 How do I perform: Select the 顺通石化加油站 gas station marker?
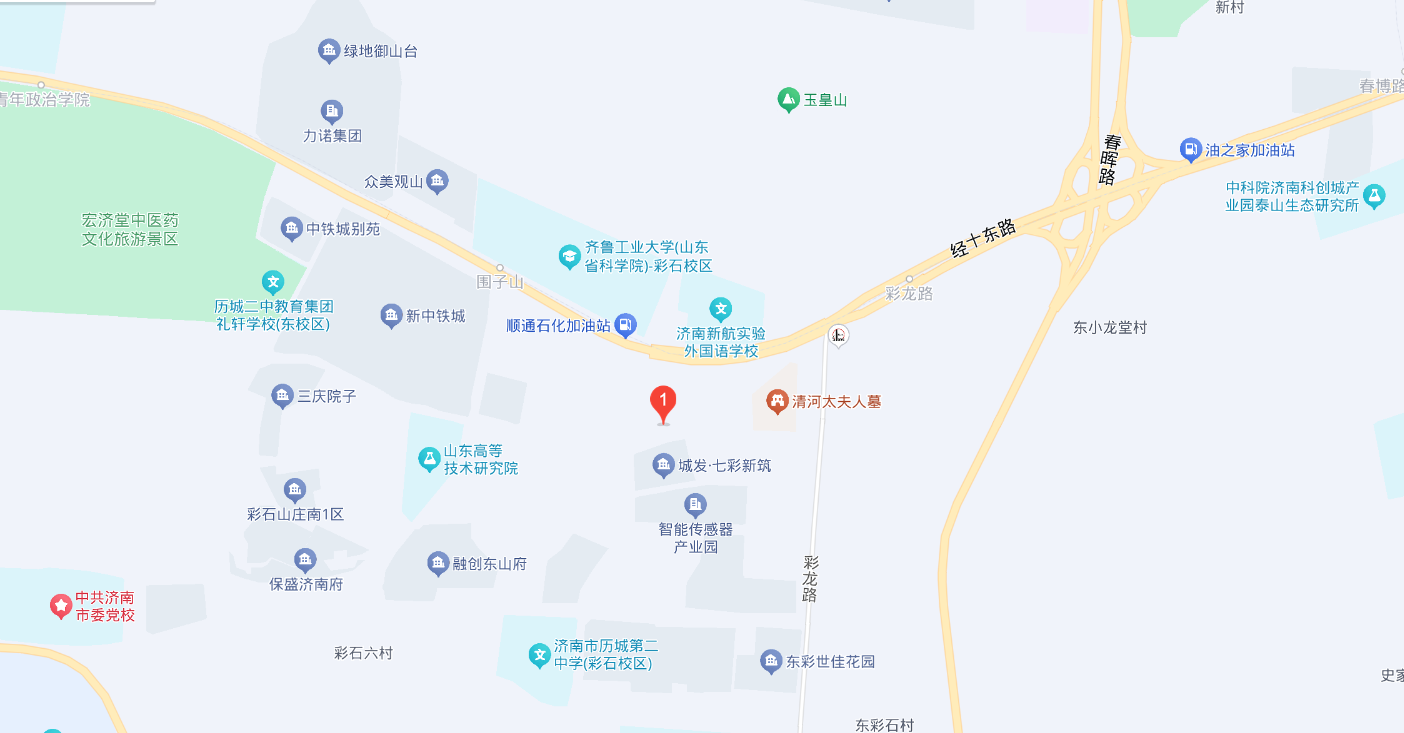tap(625, 324)
